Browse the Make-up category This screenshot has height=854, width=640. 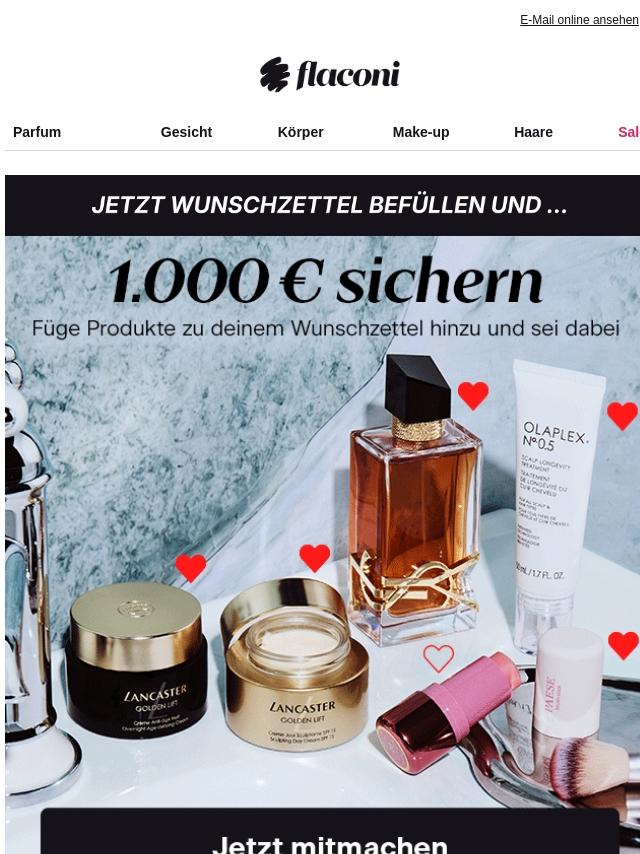pyautogui.click(x=421, y=132)
